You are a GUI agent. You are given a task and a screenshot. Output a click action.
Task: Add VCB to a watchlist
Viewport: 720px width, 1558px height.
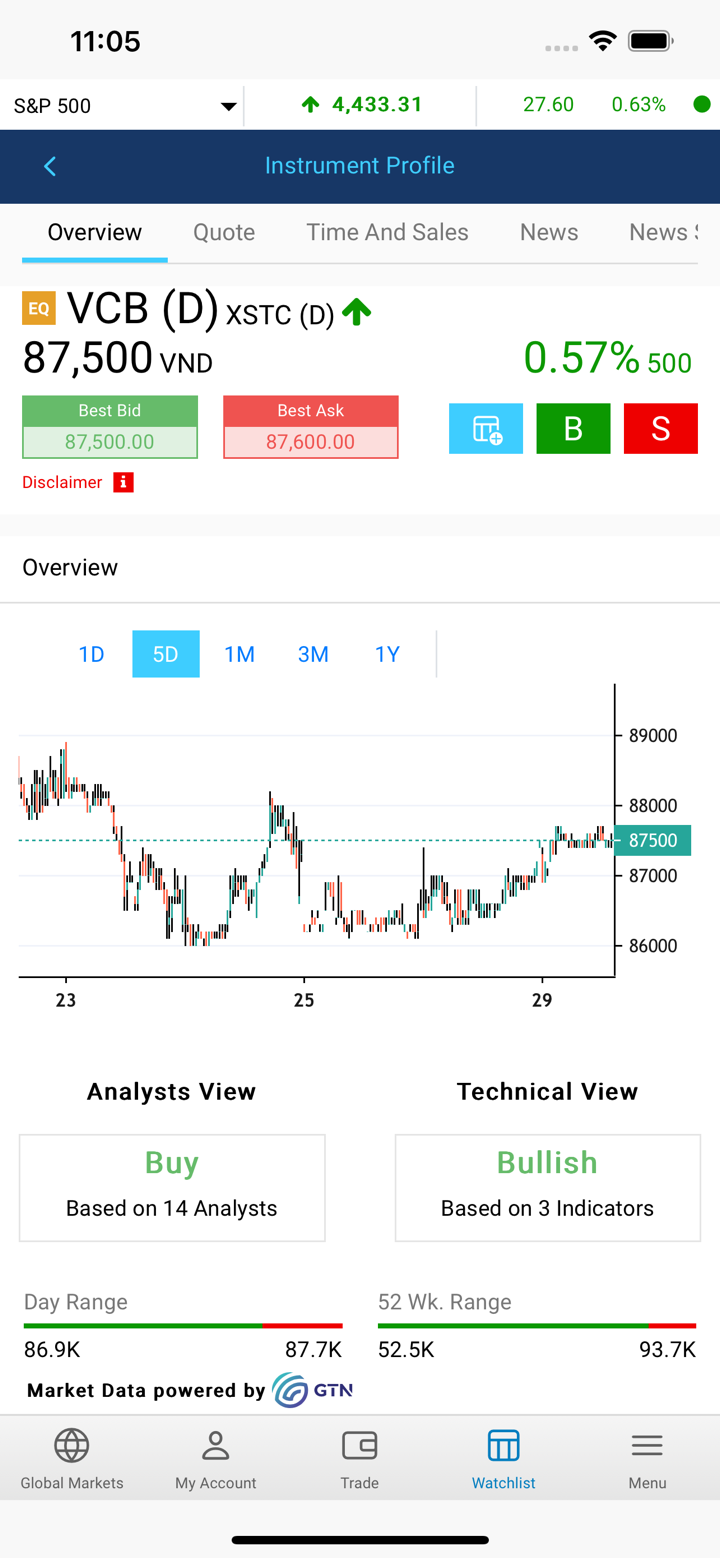[486, 429]
